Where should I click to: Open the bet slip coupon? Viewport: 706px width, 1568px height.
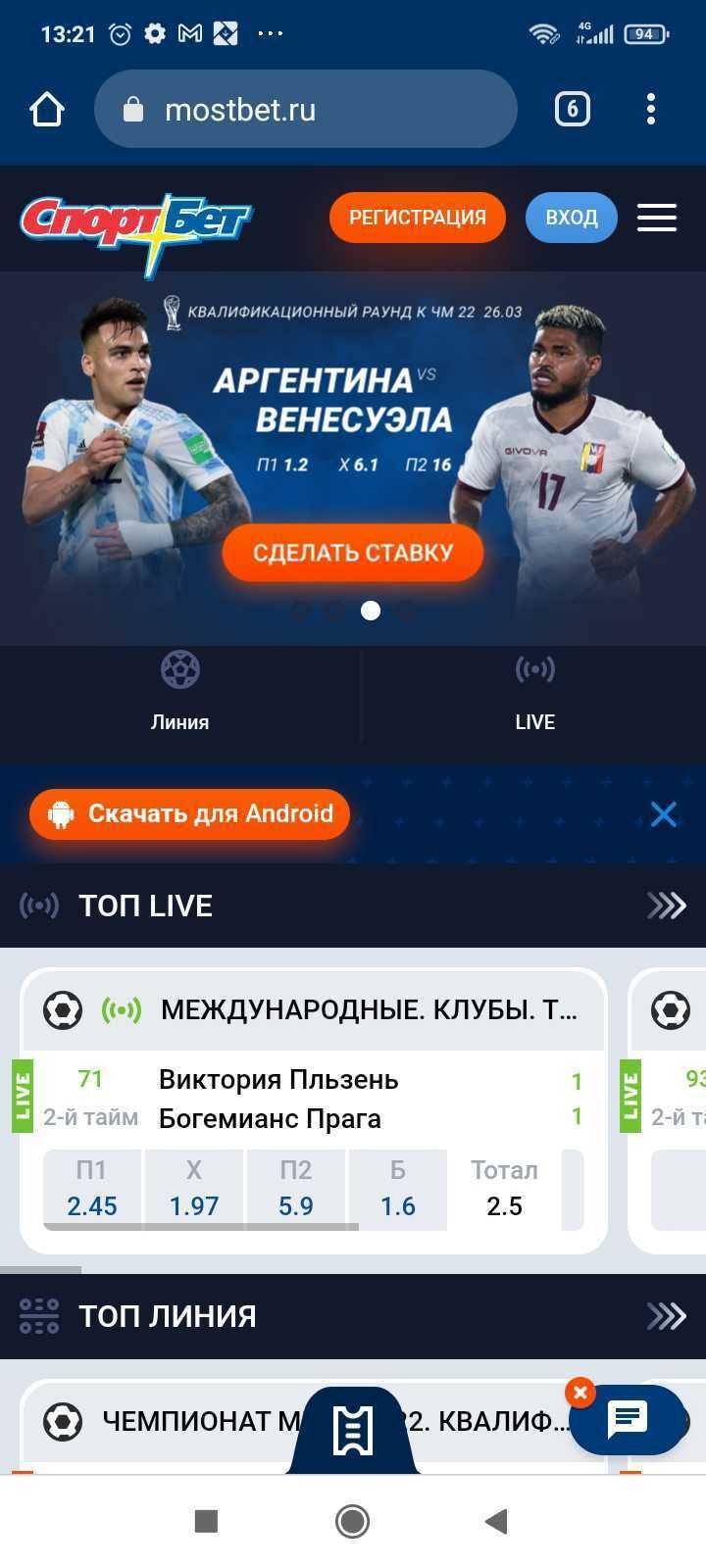353,1431
